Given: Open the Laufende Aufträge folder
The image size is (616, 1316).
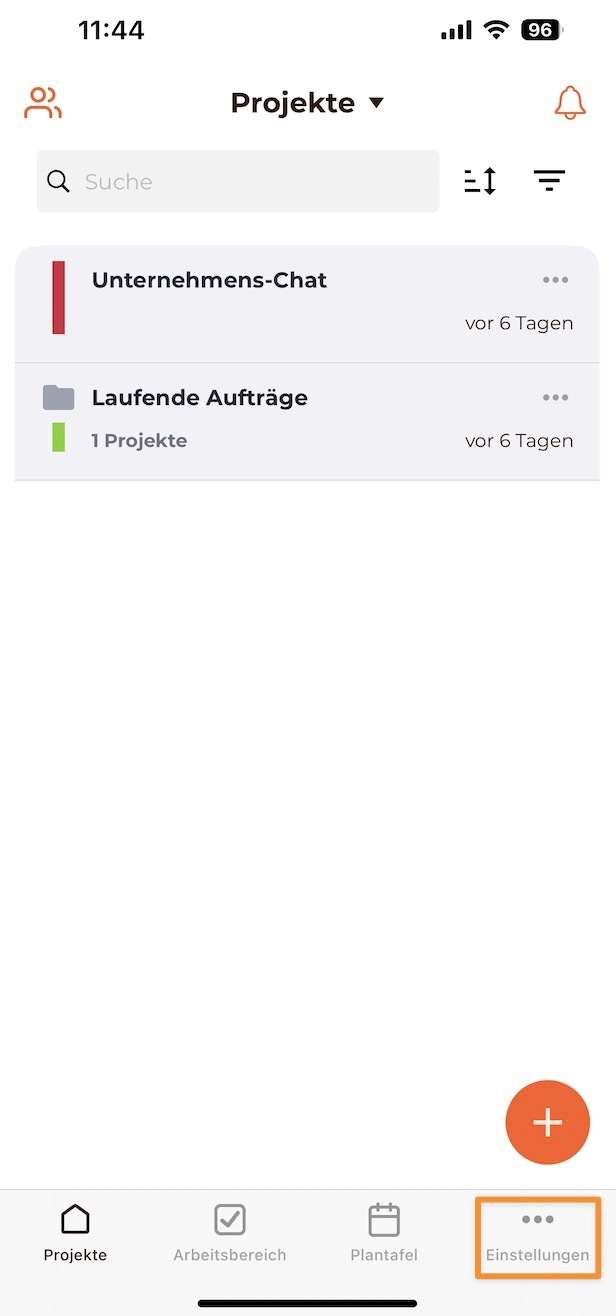Looking at the screenshot, I should (307, 421).
